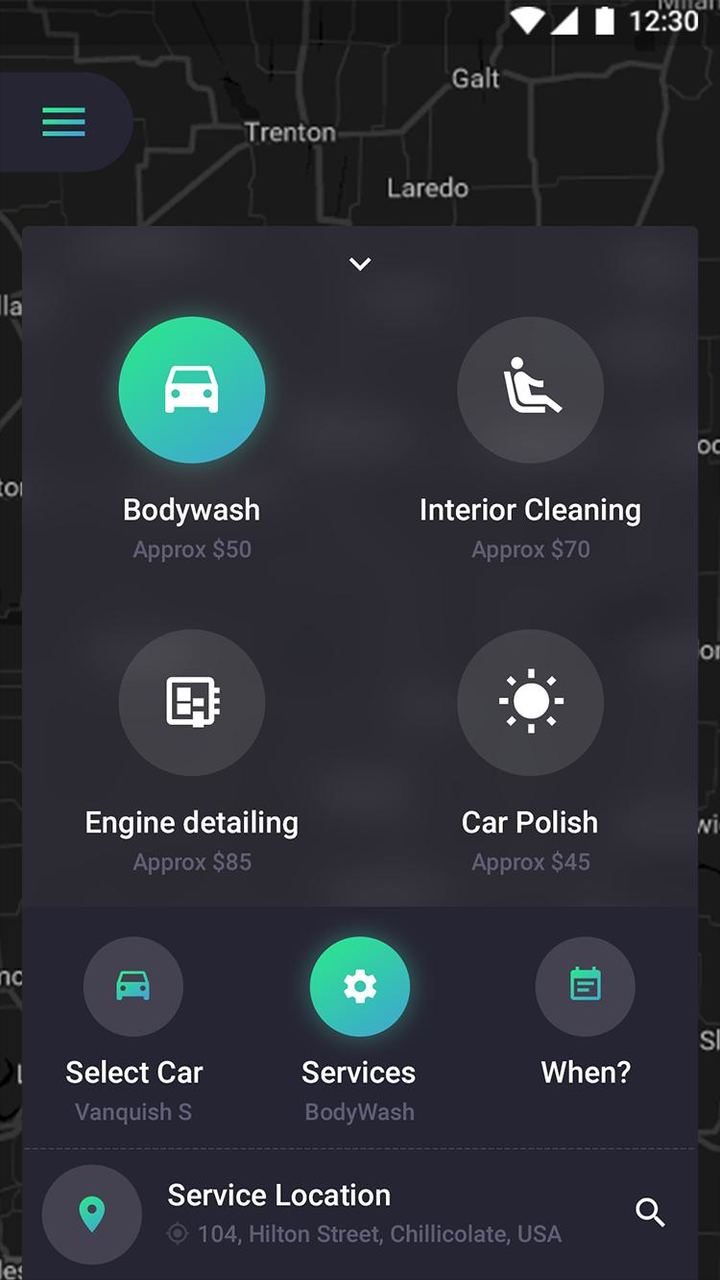Collapse the services panel with the chevron
This screenshot has height=1280, width=720.
tap(359, 263)
